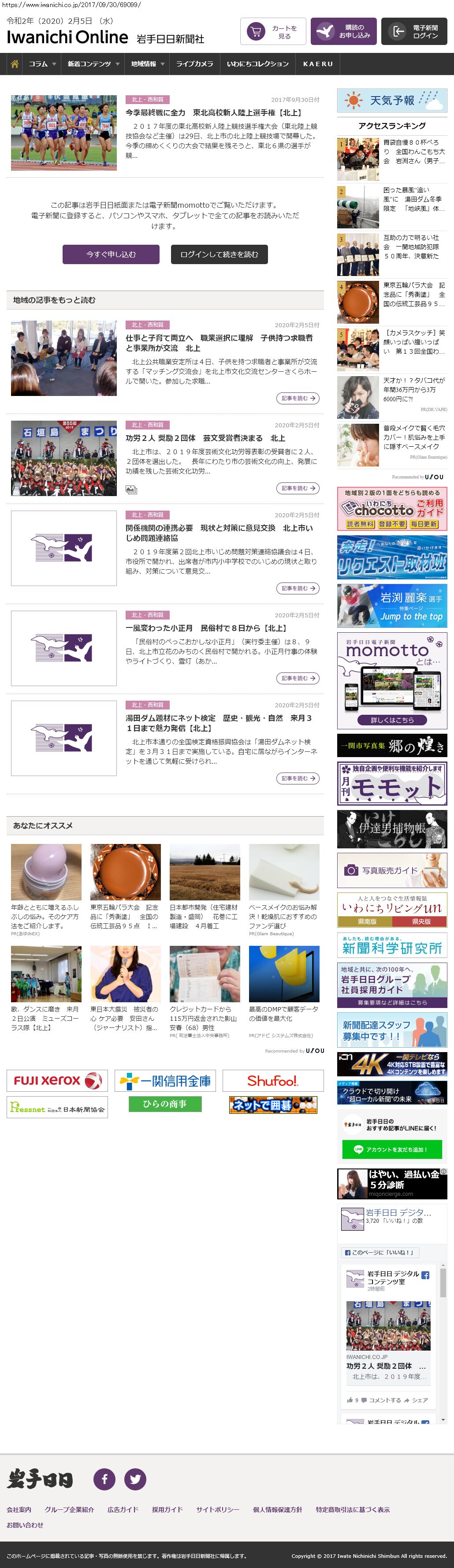Open 会社案内 footer link
The width and height of the screenshot is (454, 1568).
(x=19, y=1509)
